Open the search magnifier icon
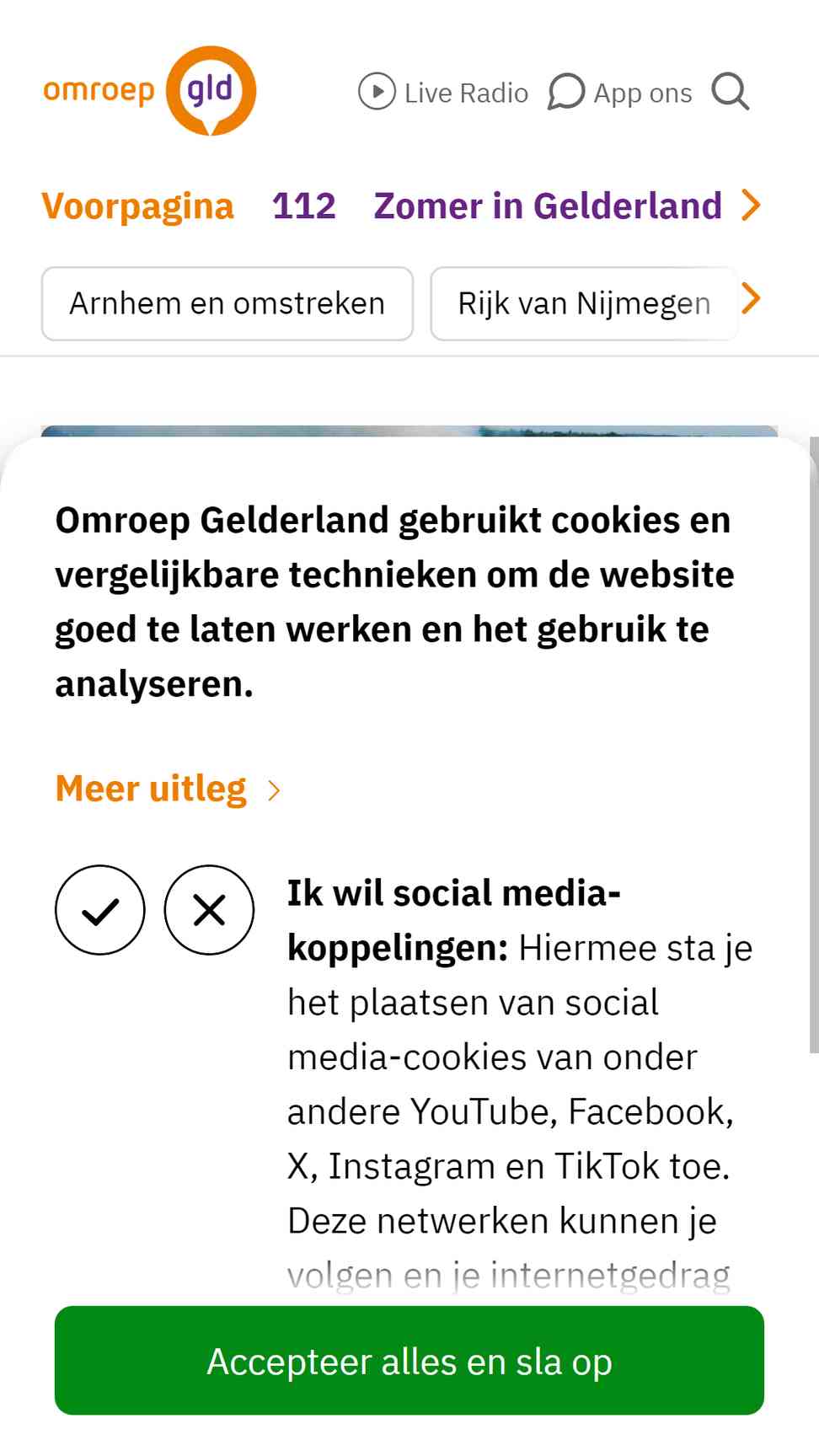 (x=731, y=92)
